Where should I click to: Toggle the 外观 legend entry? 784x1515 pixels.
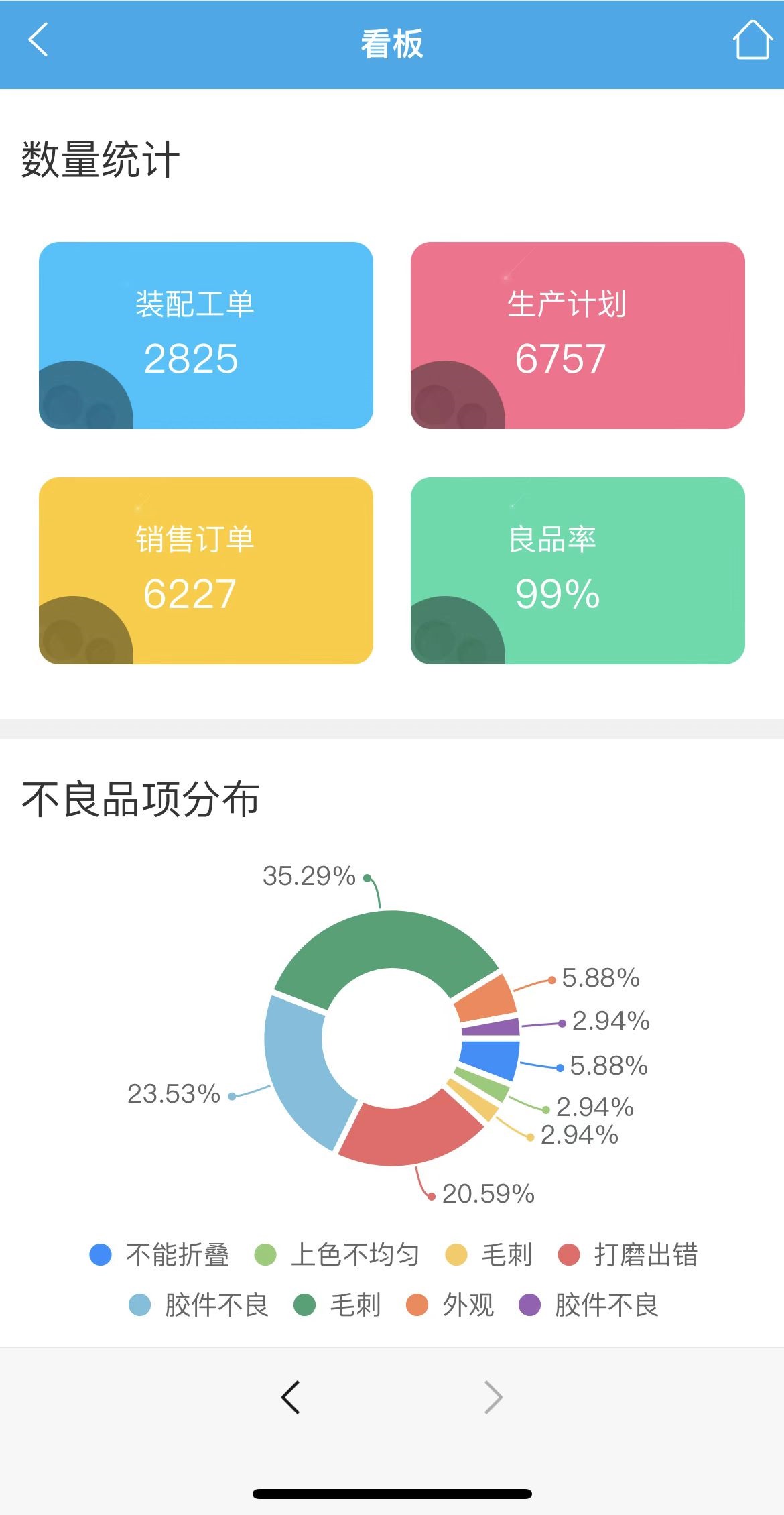pos(470,1304)
